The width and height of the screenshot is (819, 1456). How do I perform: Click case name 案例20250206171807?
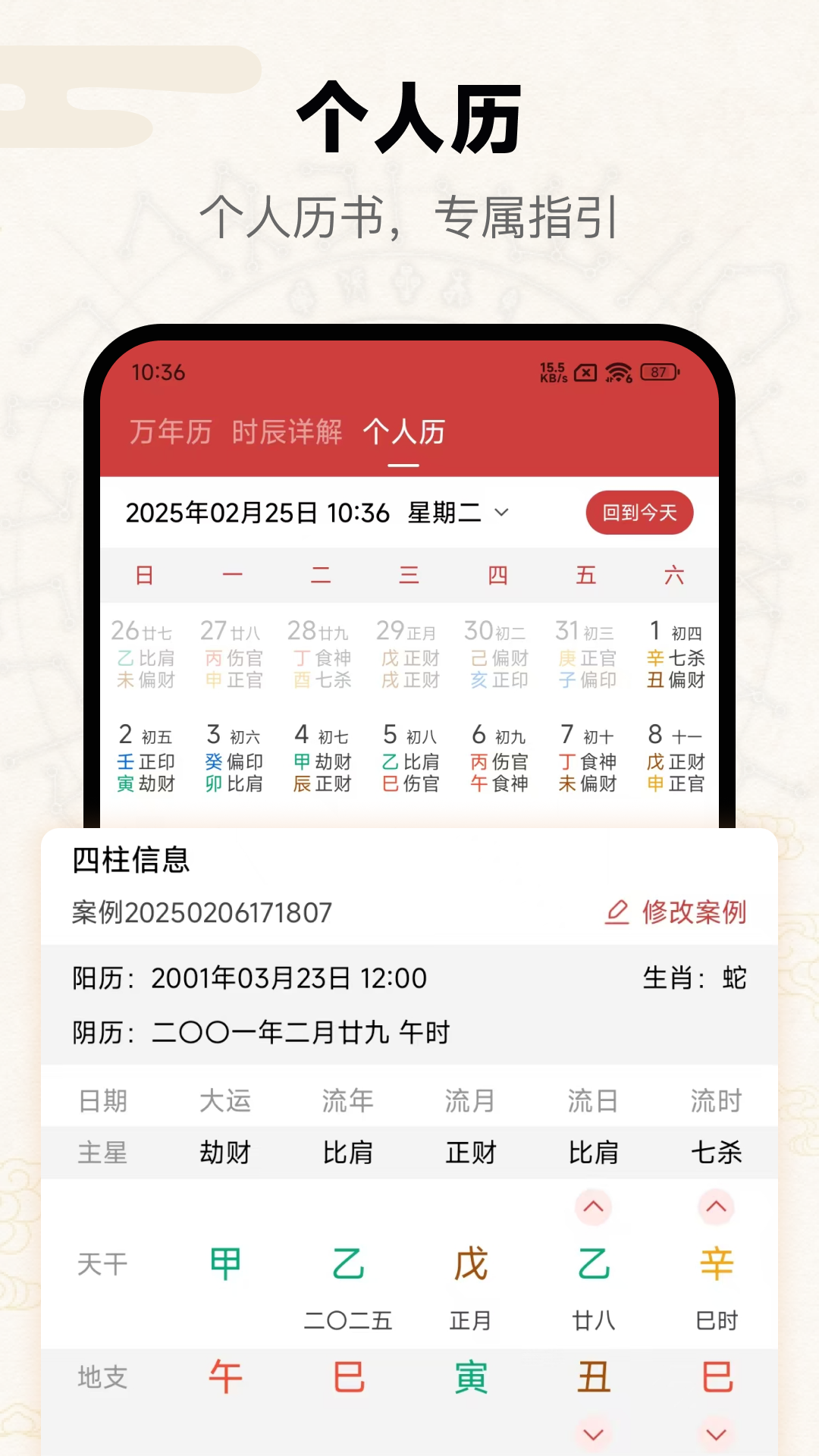[201, 914]
